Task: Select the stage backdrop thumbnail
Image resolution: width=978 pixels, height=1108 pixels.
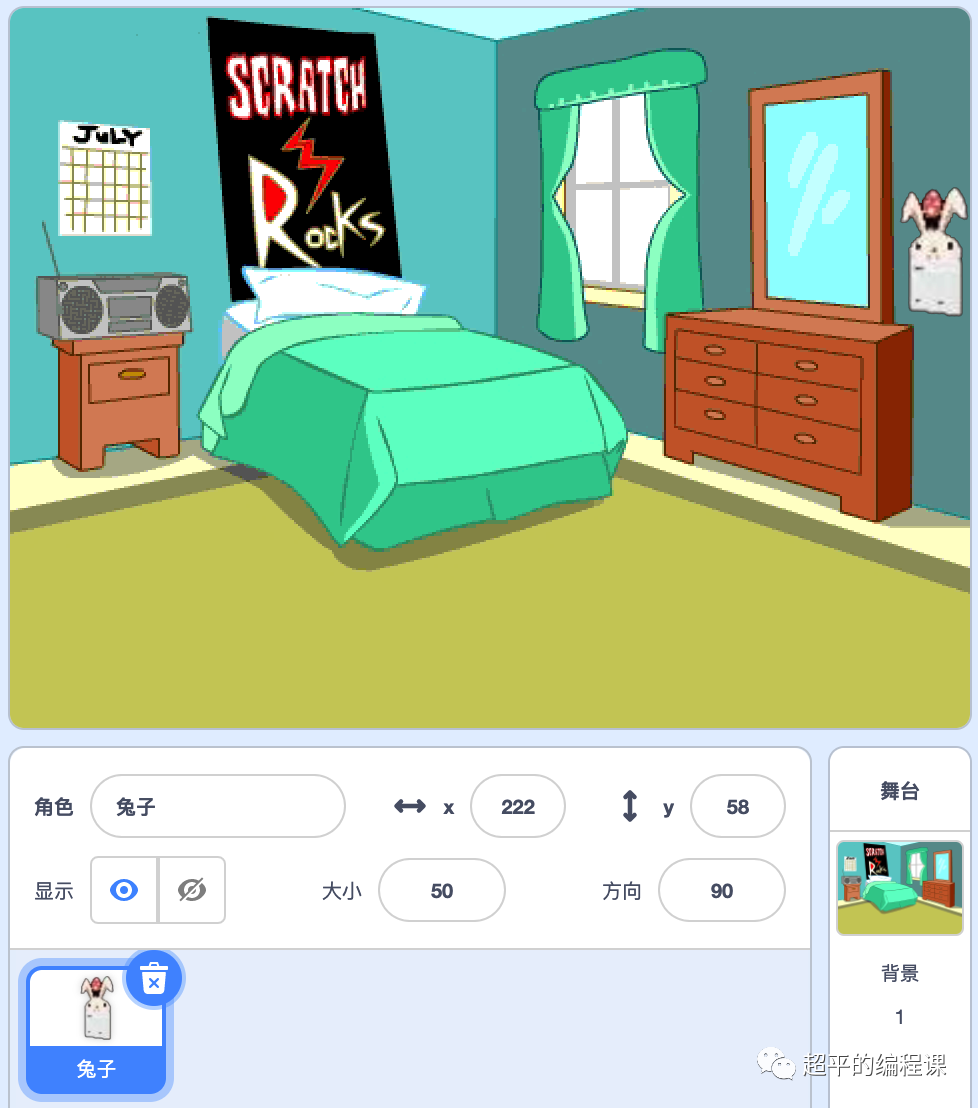Action: 899,888
